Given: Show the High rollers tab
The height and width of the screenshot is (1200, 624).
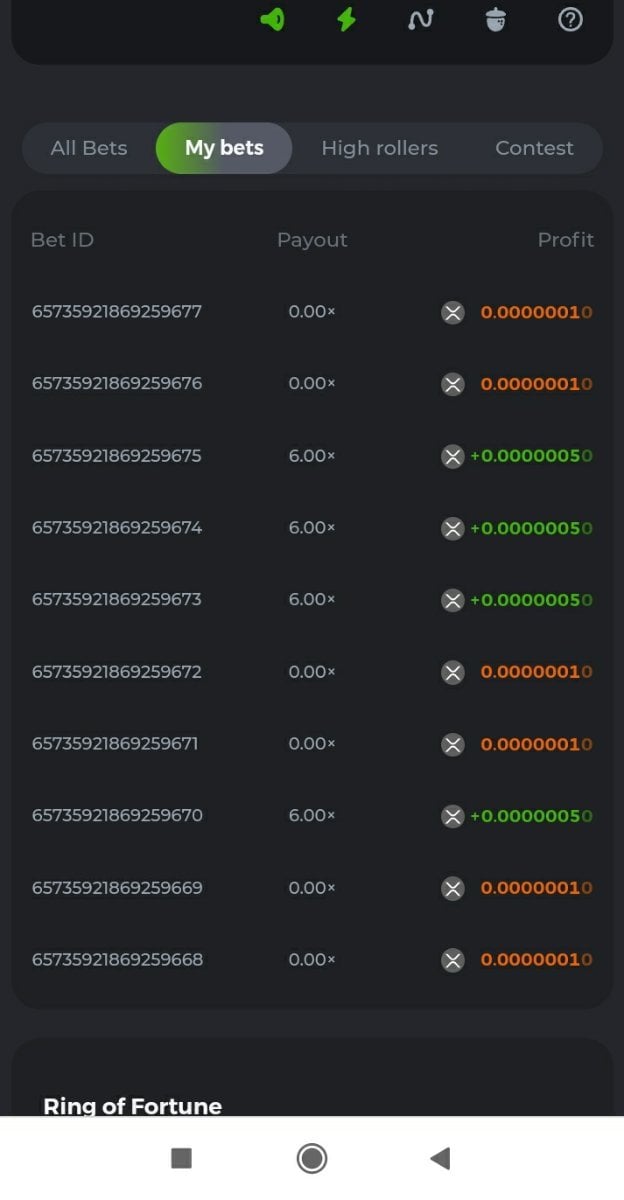Looking at the screenshot, I should click(x=379, y=148).
